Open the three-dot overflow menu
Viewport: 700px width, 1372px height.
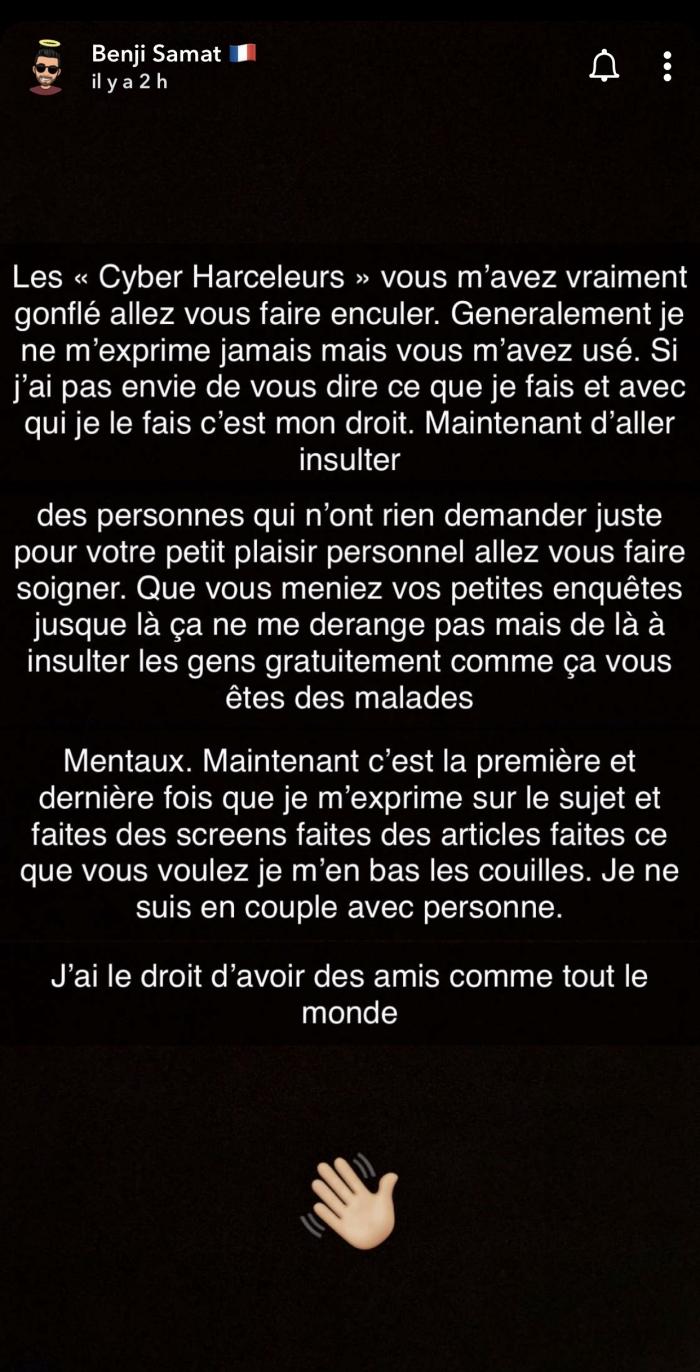pos(667,66)
